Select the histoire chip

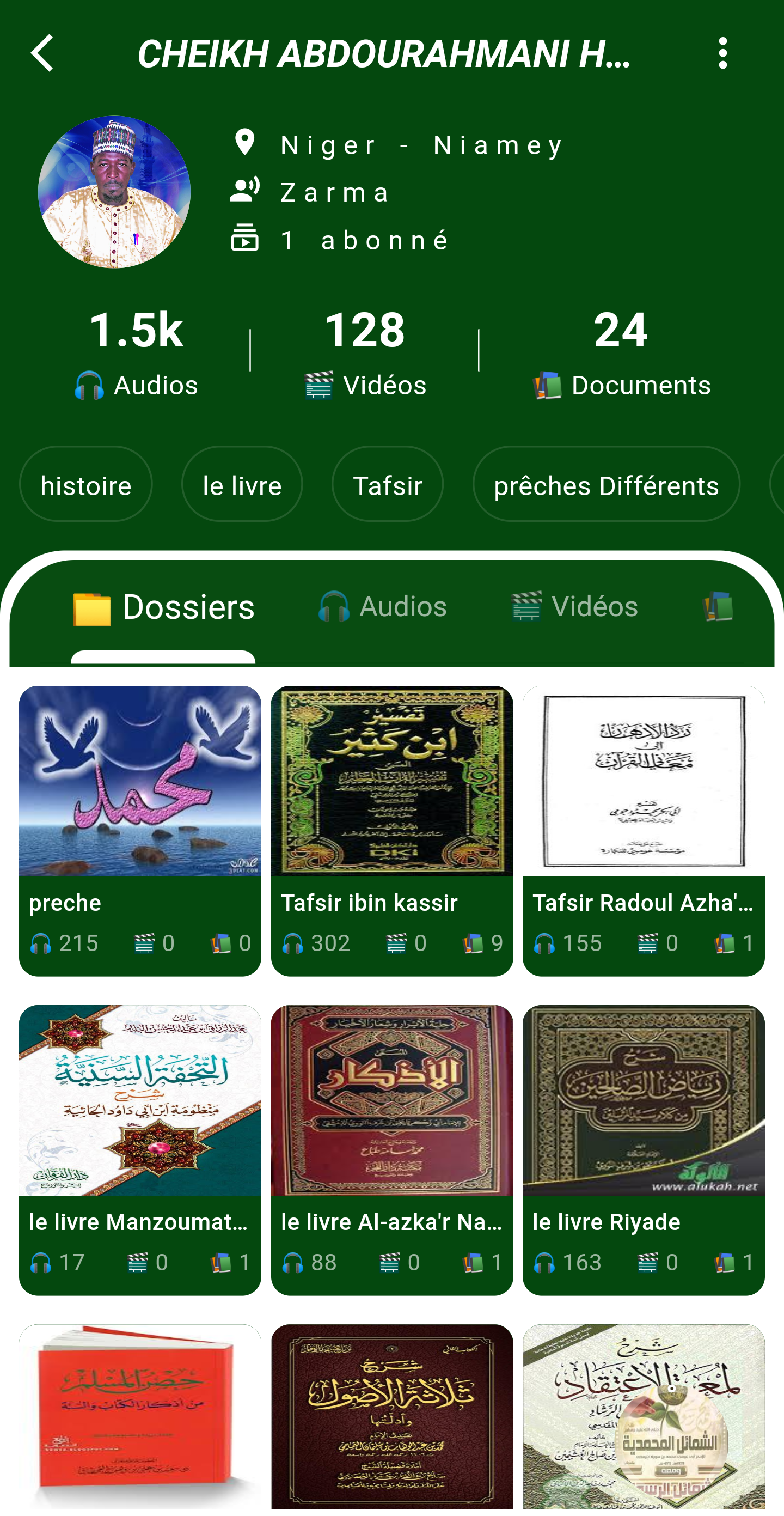pyautogui.click(x=86, y=484)
